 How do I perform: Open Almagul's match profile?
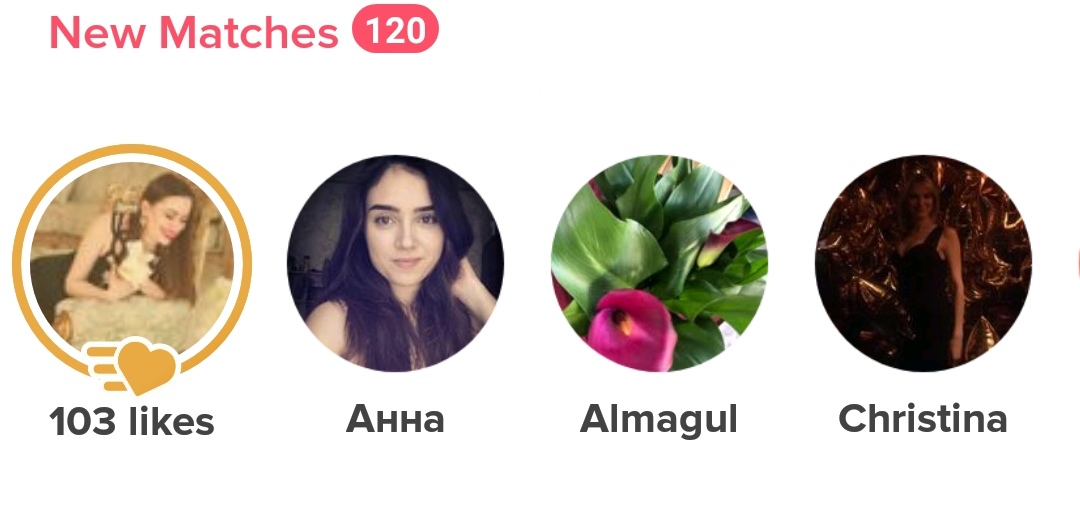pyautogui.click(x=659, y=264)
